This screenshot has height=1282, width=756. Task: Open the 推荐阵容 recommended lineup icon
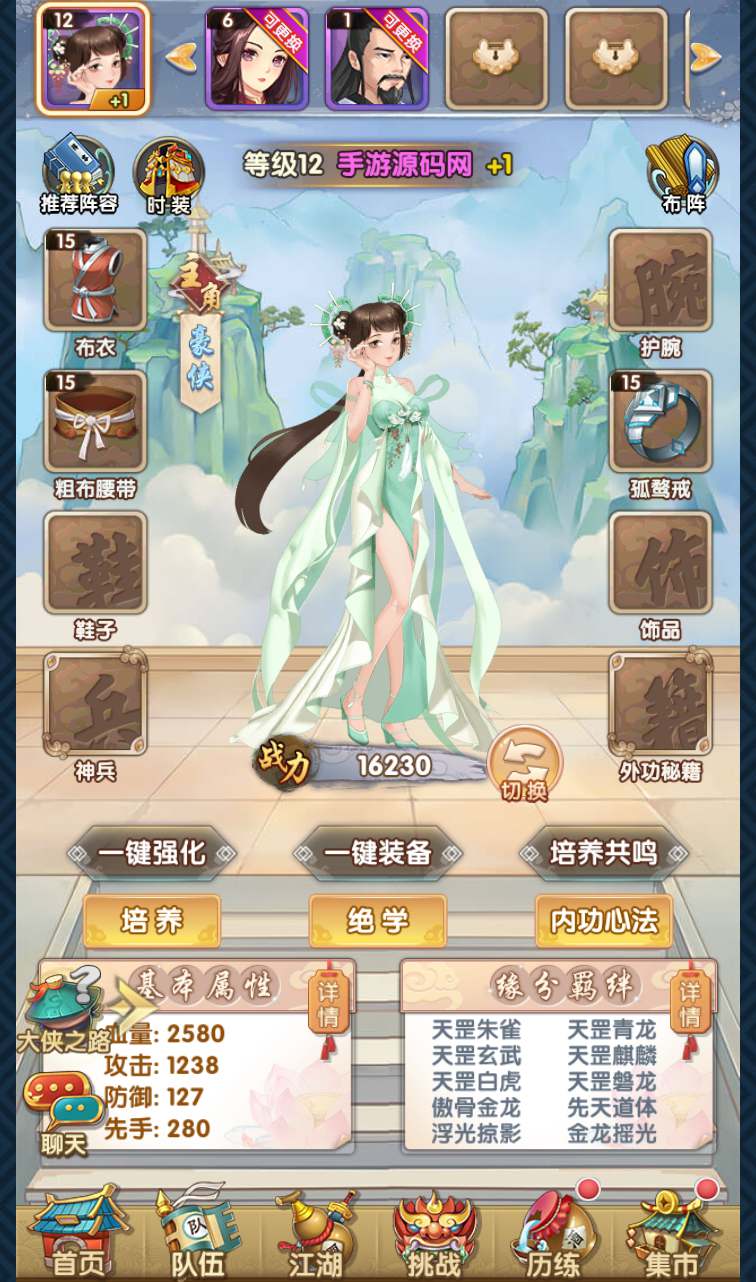click(x=78, y=170)
